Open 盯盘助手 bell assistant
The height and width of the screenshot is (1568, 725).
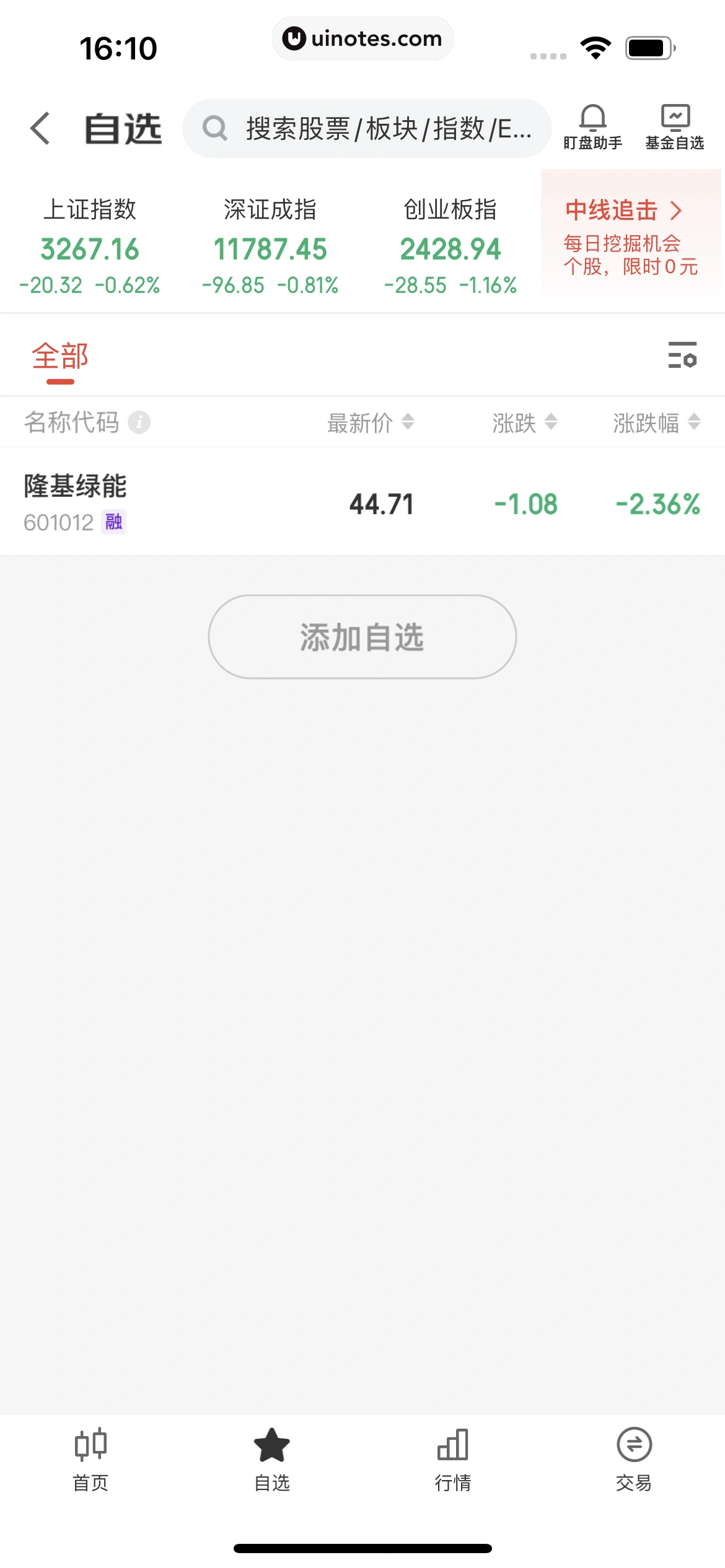pyautogui.click(x=592, y=127)
